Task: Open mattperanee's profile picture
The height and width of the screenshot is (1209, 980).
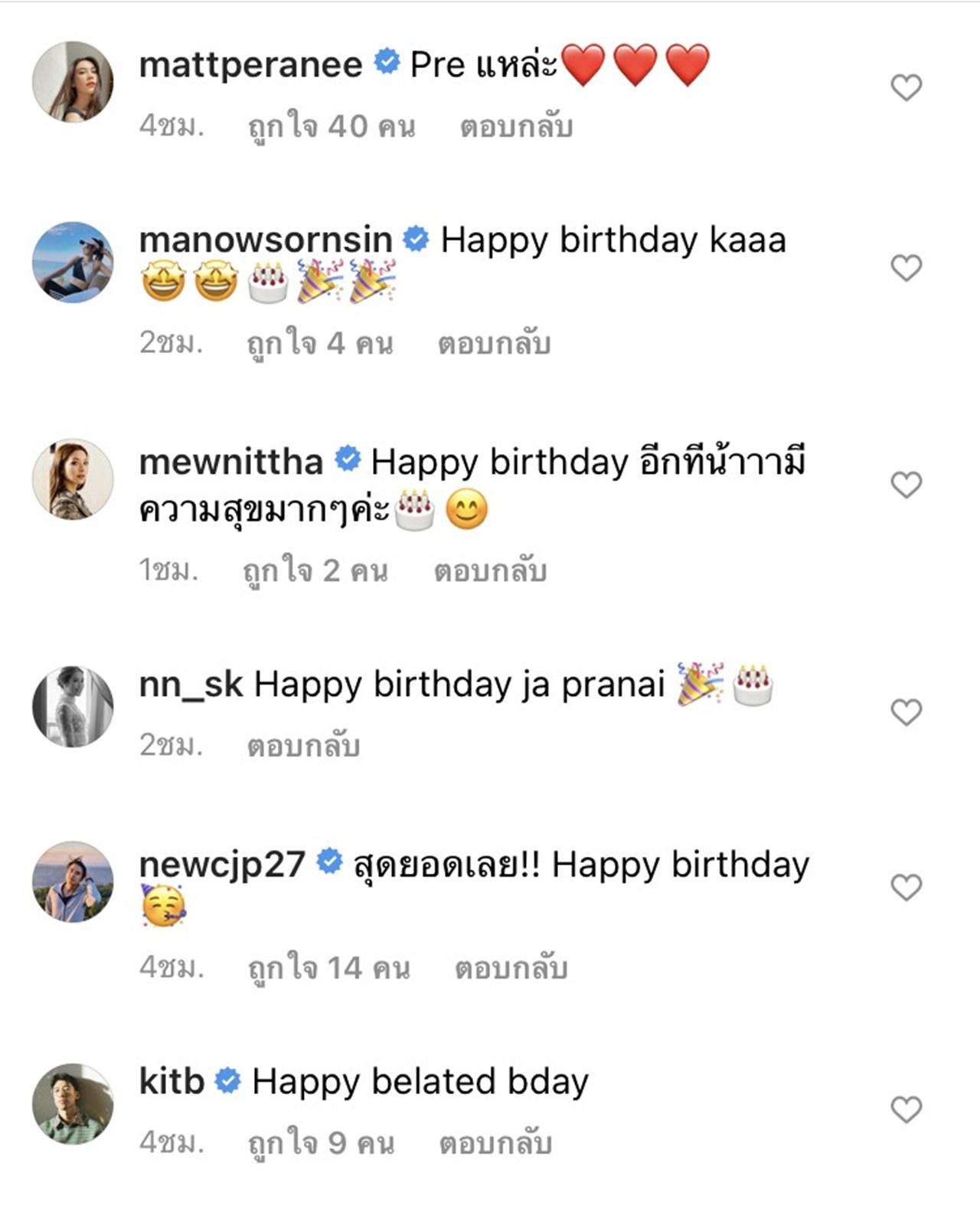Action: click(x=73, y=82)
